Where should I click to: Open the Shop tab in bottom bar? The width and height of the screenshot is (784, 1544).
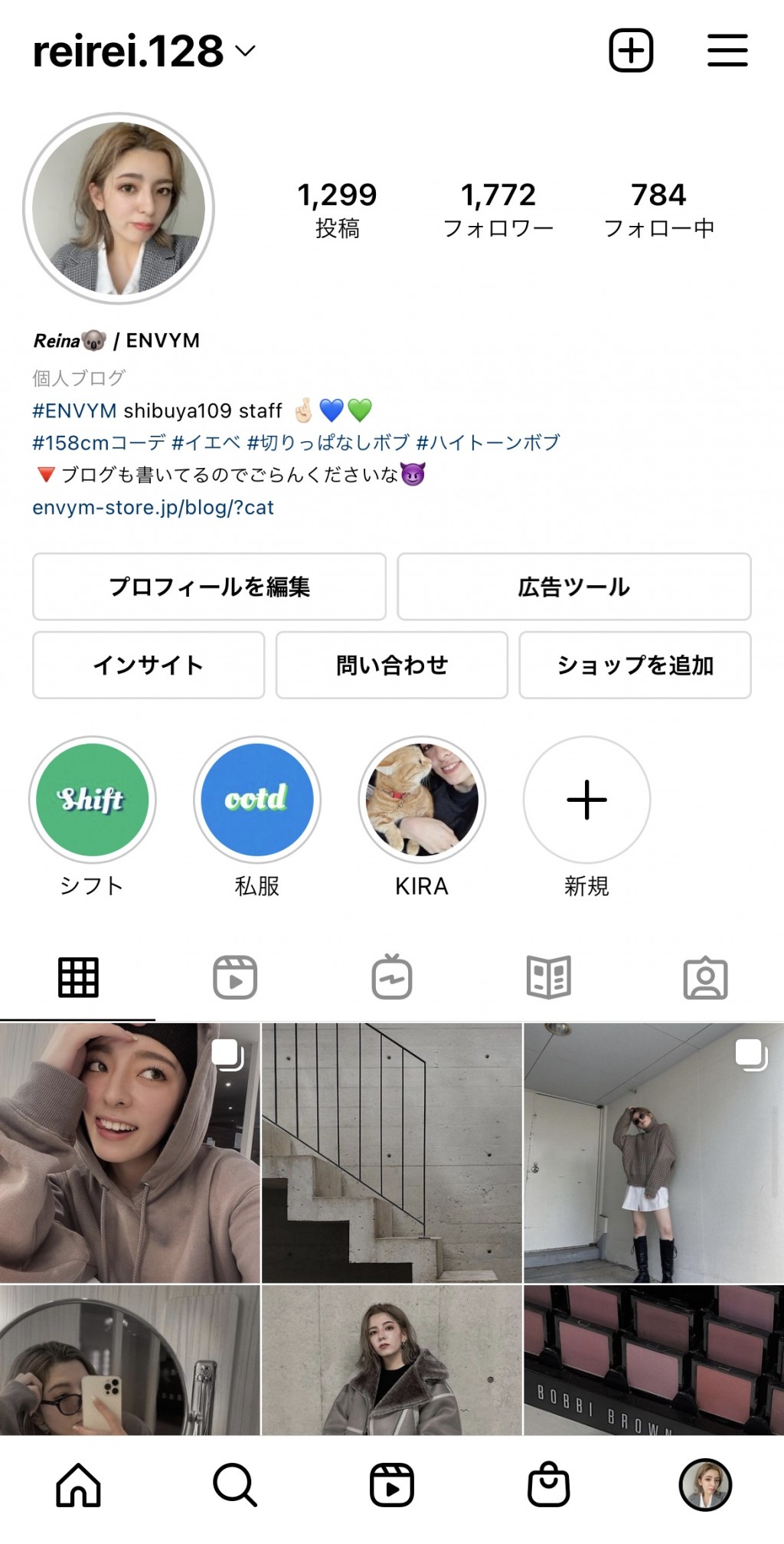549,1486
